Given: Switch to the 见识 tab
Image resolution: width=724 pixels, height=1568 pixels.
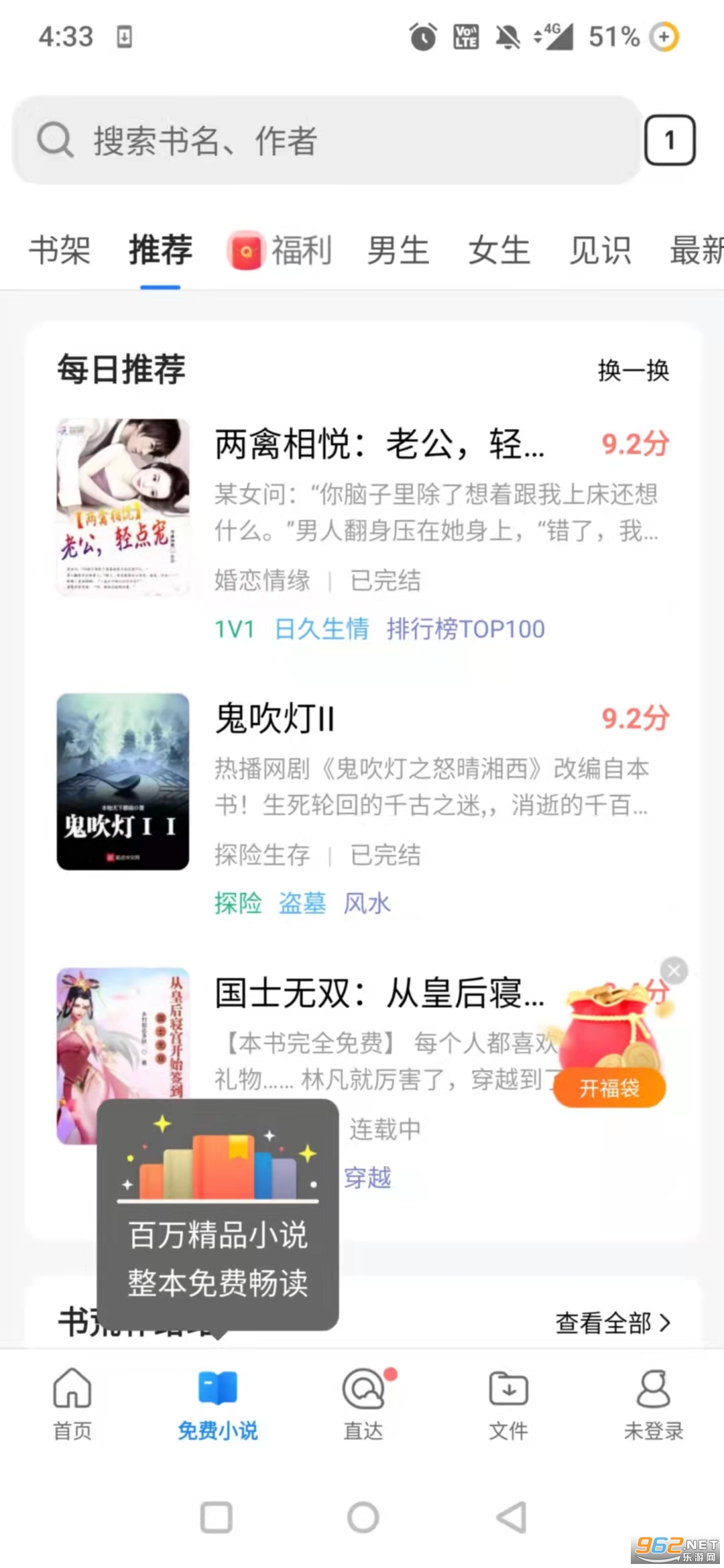Looking at the screenshot, I should tap(600, 251).
